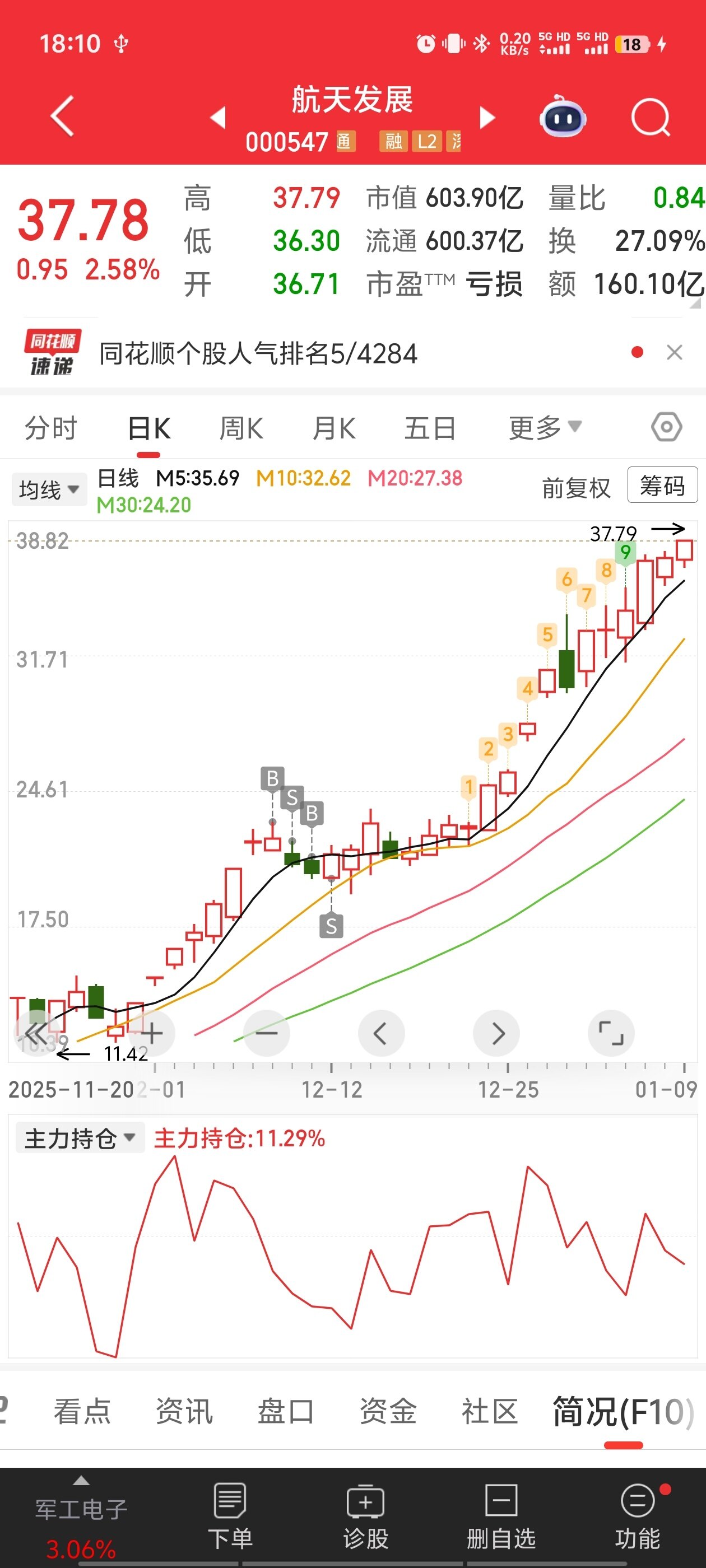
Task: Expand the 均线 indicator dropdown
Action: (49, 489)
